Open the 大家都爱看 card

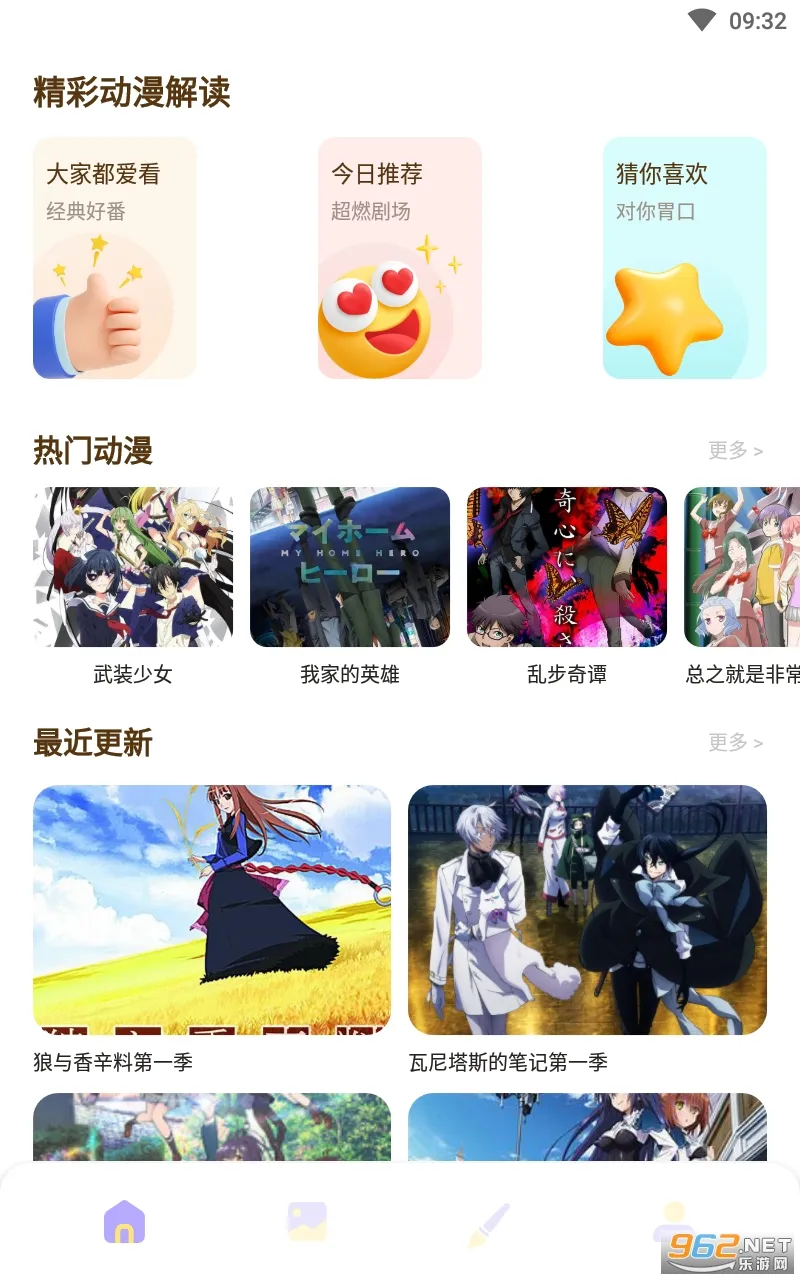tap(115, 258)
